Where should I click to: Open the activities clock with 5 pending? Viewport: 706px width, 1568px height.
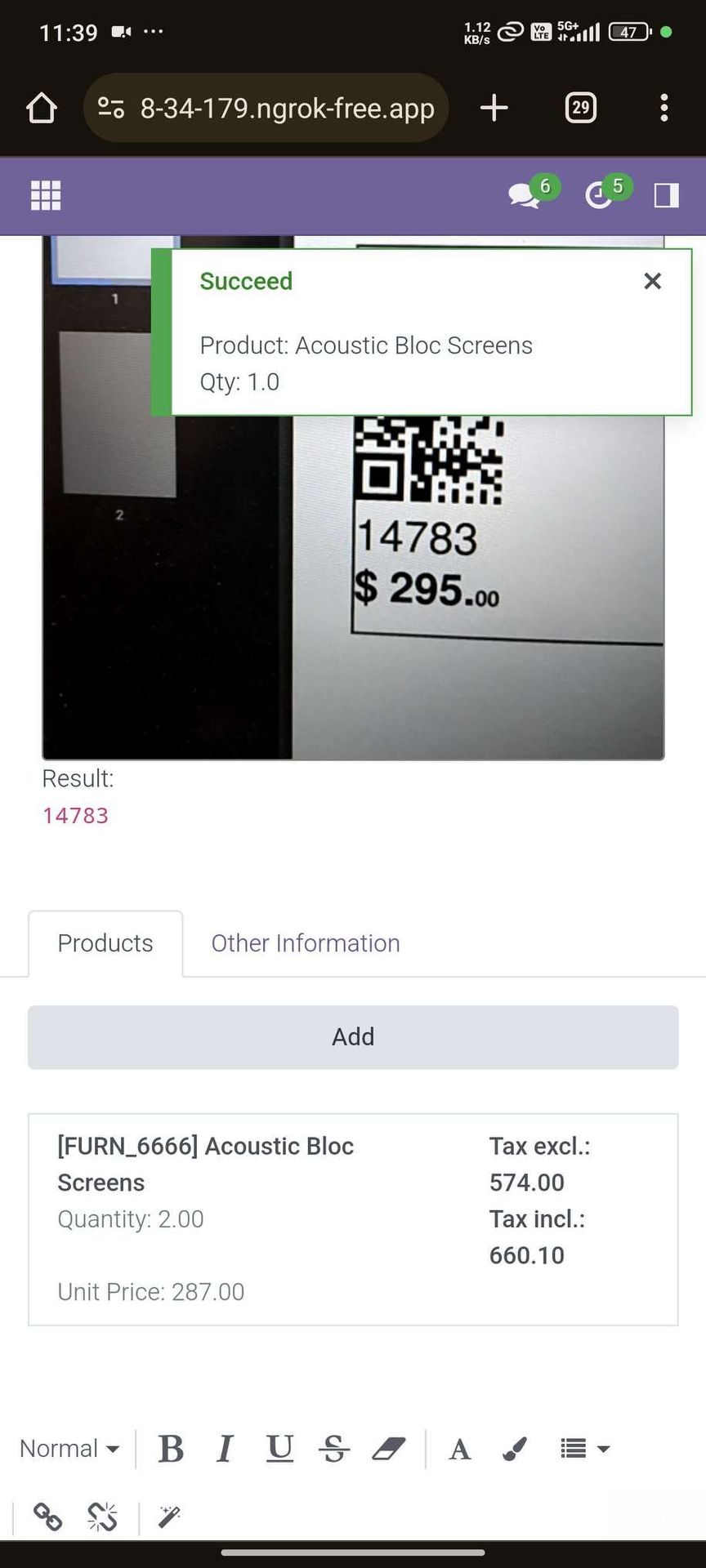pyautogui.click(x=601, y=195)
